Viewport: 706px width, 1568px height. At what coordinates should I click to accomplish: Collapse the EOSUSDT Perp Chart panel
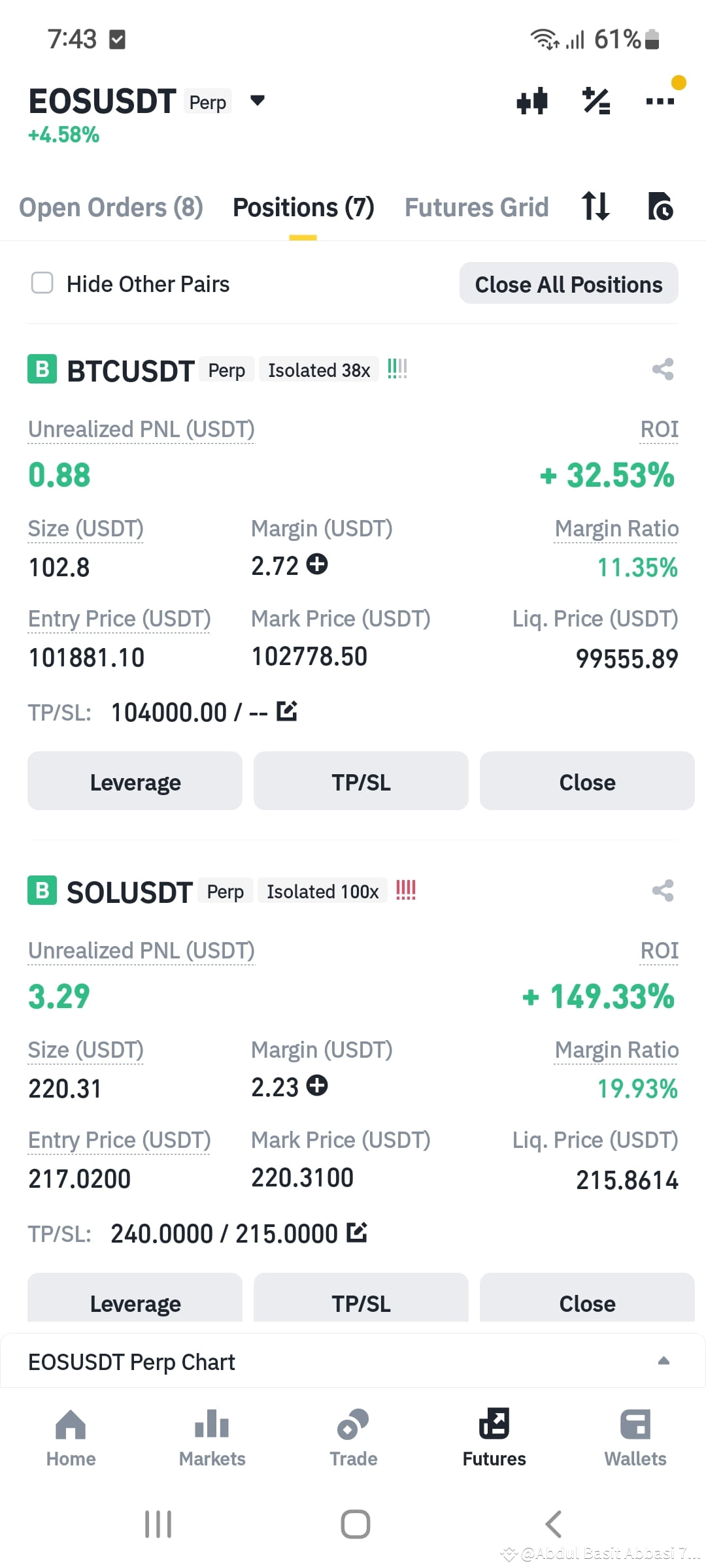coord(664,1361)
